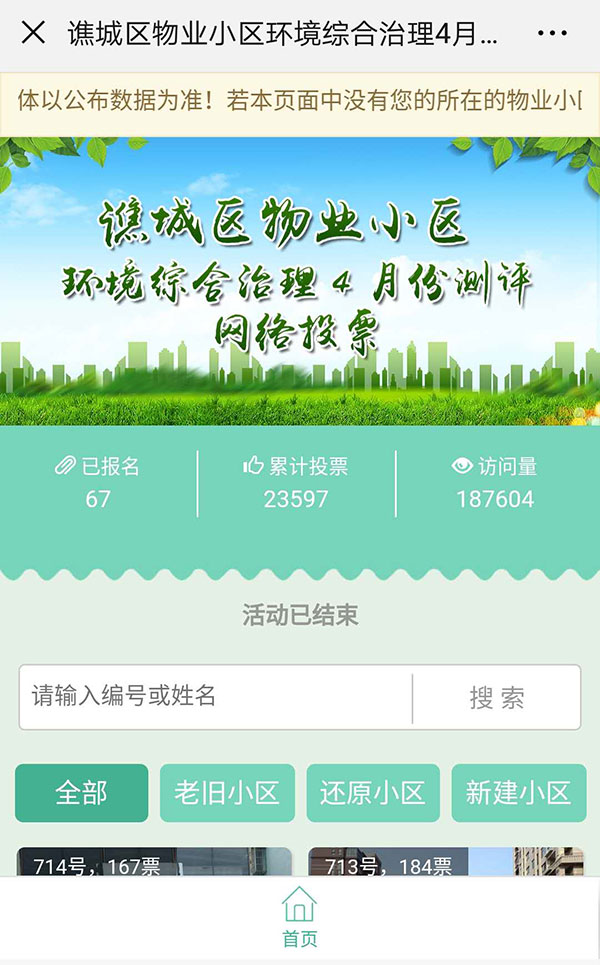The height and width of the screenshot is (965, 600).
Task: Select the 全部 filter tab
Action: coord(81,793)
